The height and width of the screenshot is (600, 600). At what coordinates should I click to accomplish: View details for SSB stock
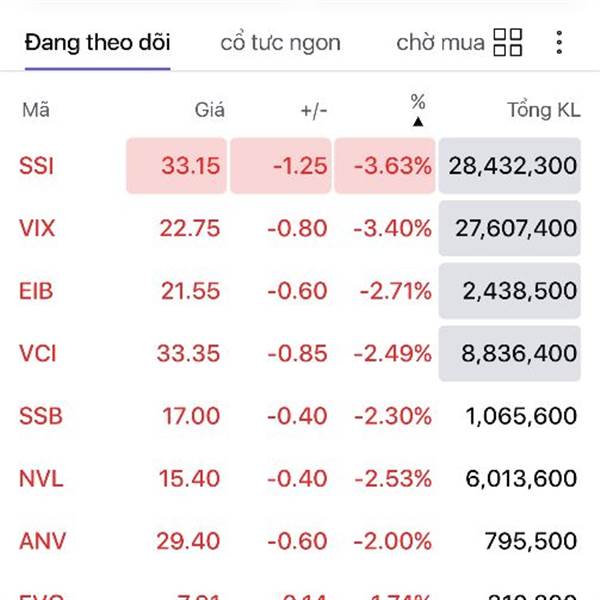tap(40, 415)
